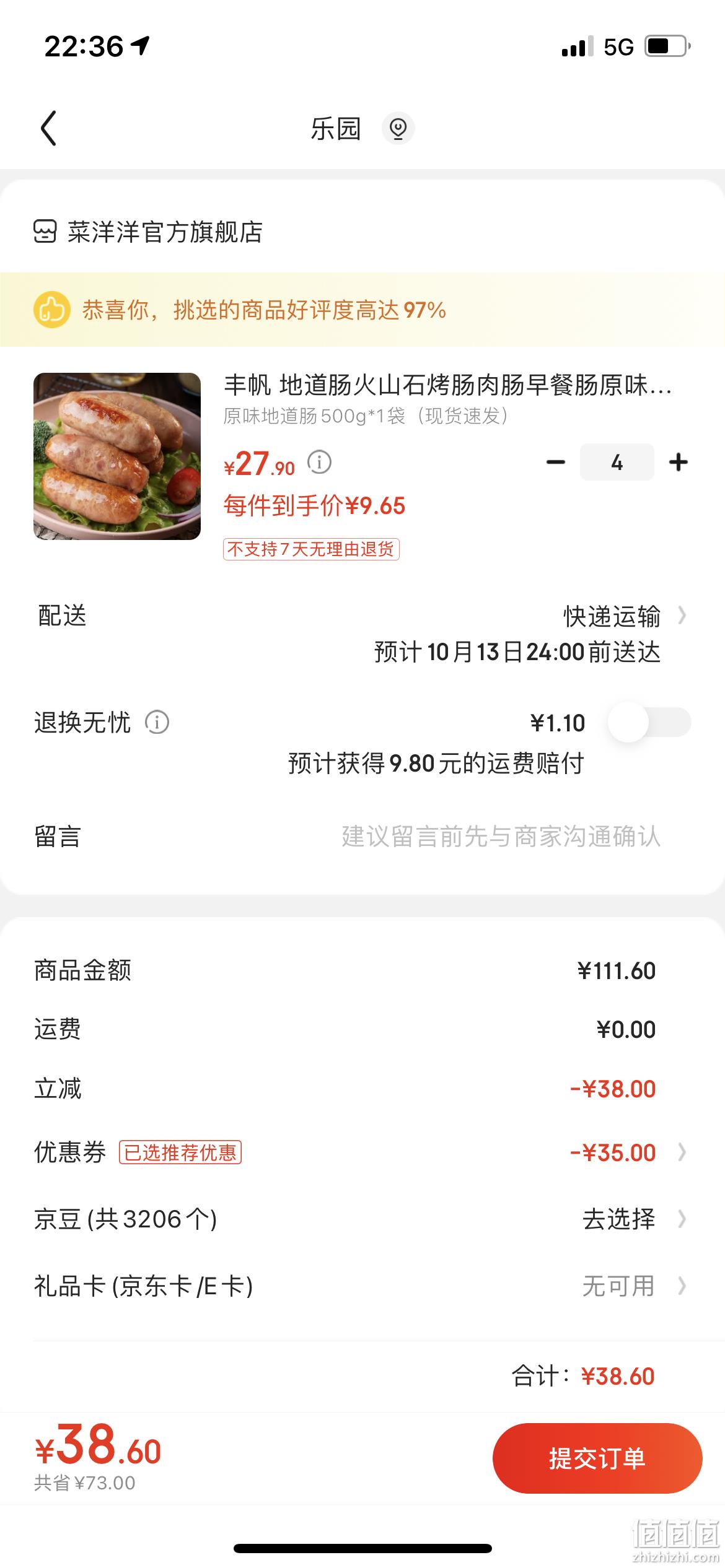Open the 菜洋洋官方旗舰店 store page

point(149,232)
